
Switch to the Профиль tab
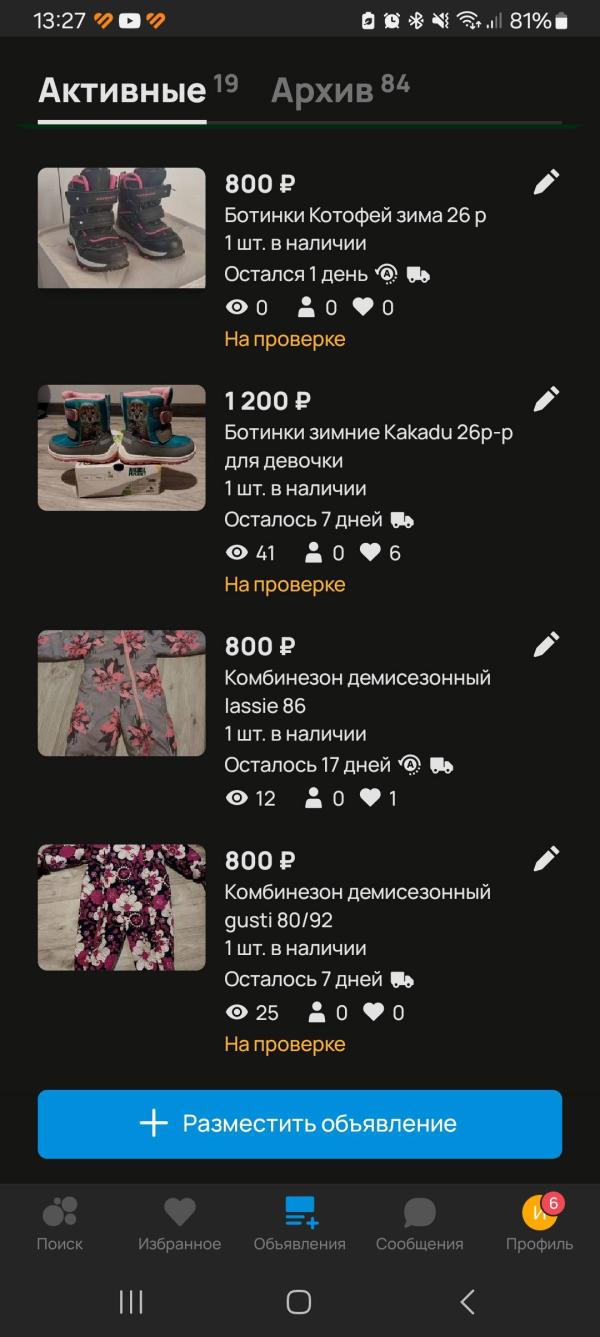pyautogui.click(x=539, y=1223)
